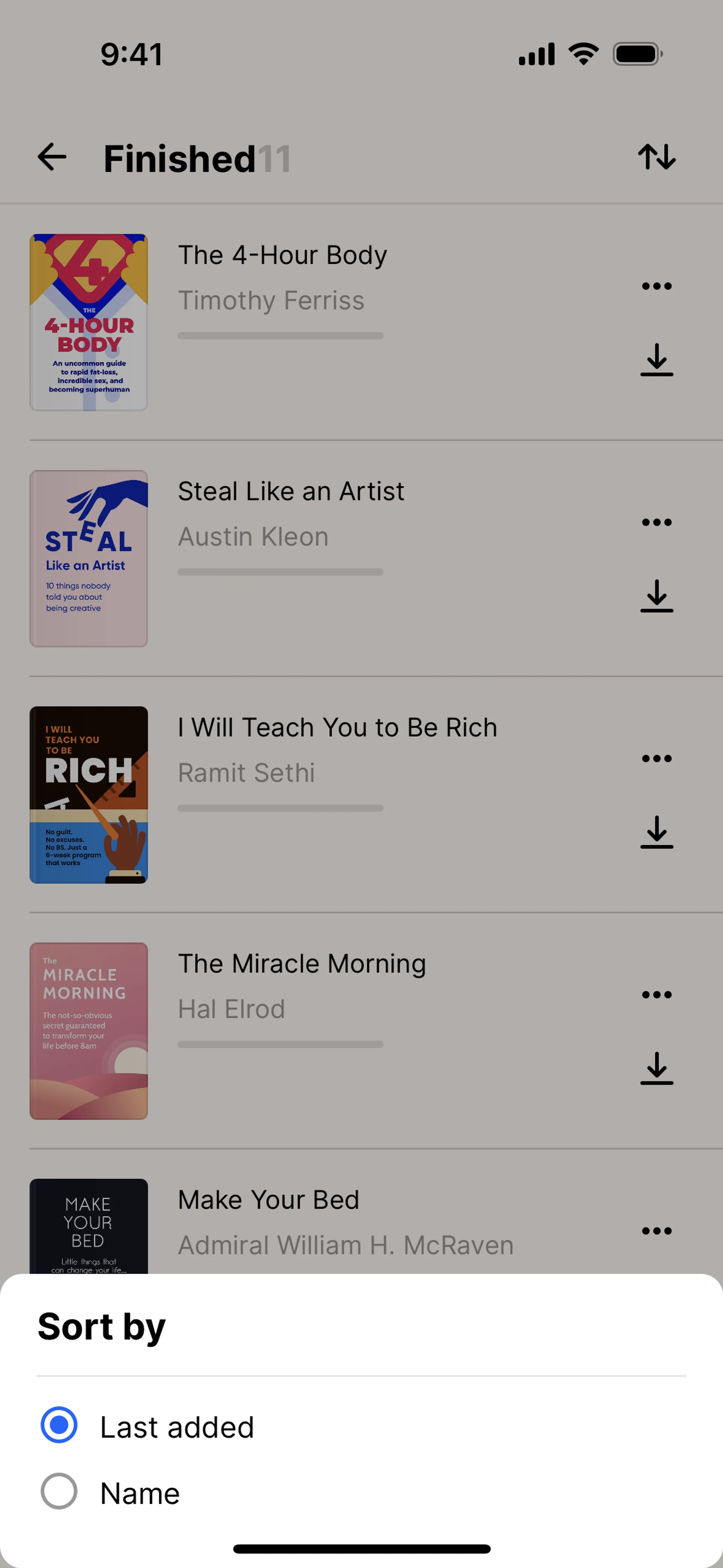Open Steal Like an Artist book
Screen dimensions: 723x1568
pyautogui.click(x=89, y=558)
